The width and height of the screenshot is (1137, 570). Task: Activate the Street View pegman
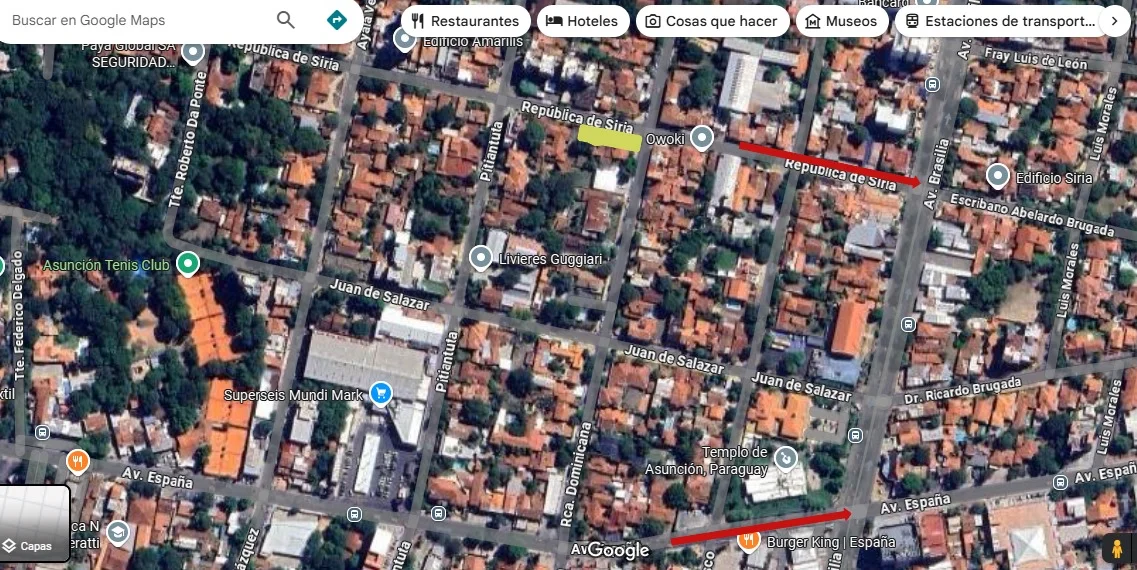(1116, 548)
